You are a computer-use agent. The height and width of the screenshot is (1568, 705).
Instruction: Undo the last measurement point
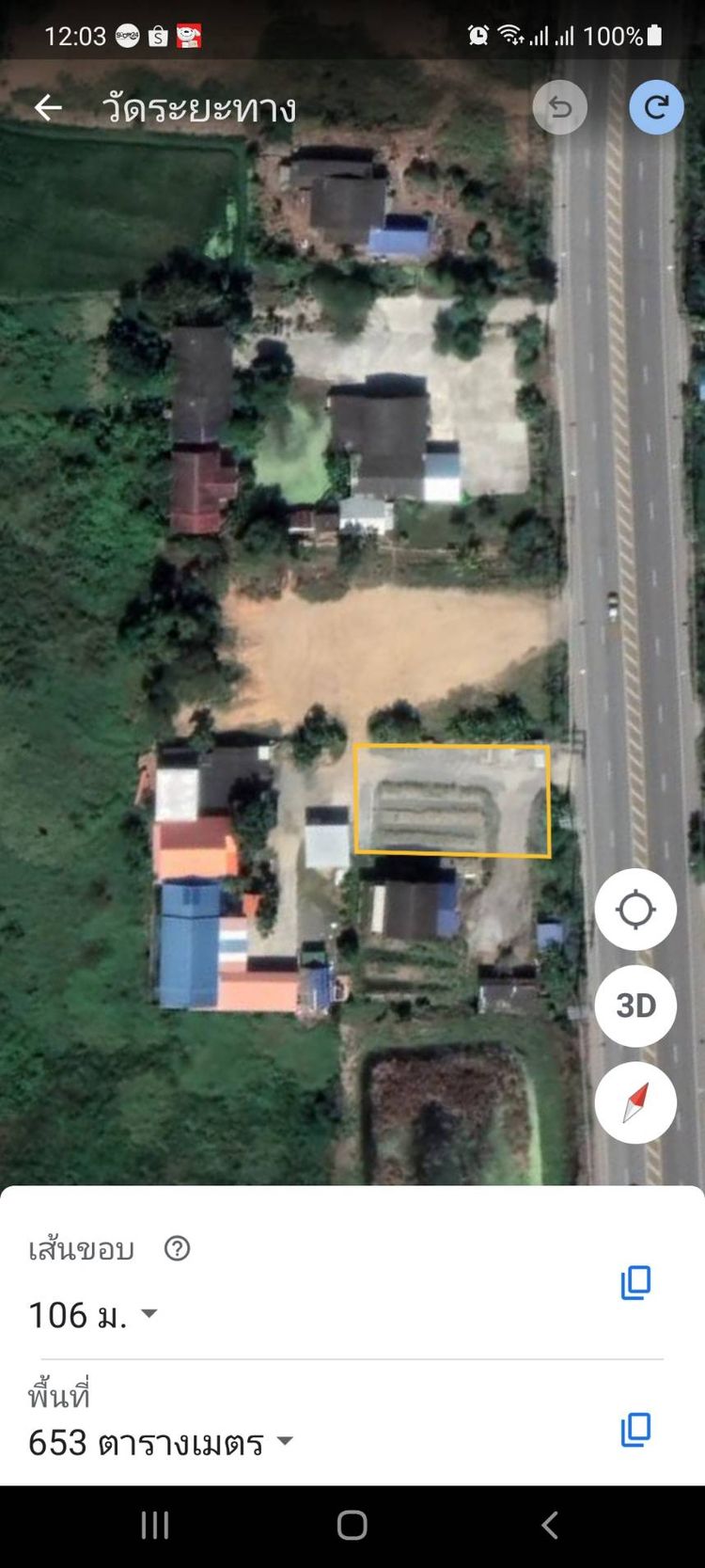click(x=560, y=108)
